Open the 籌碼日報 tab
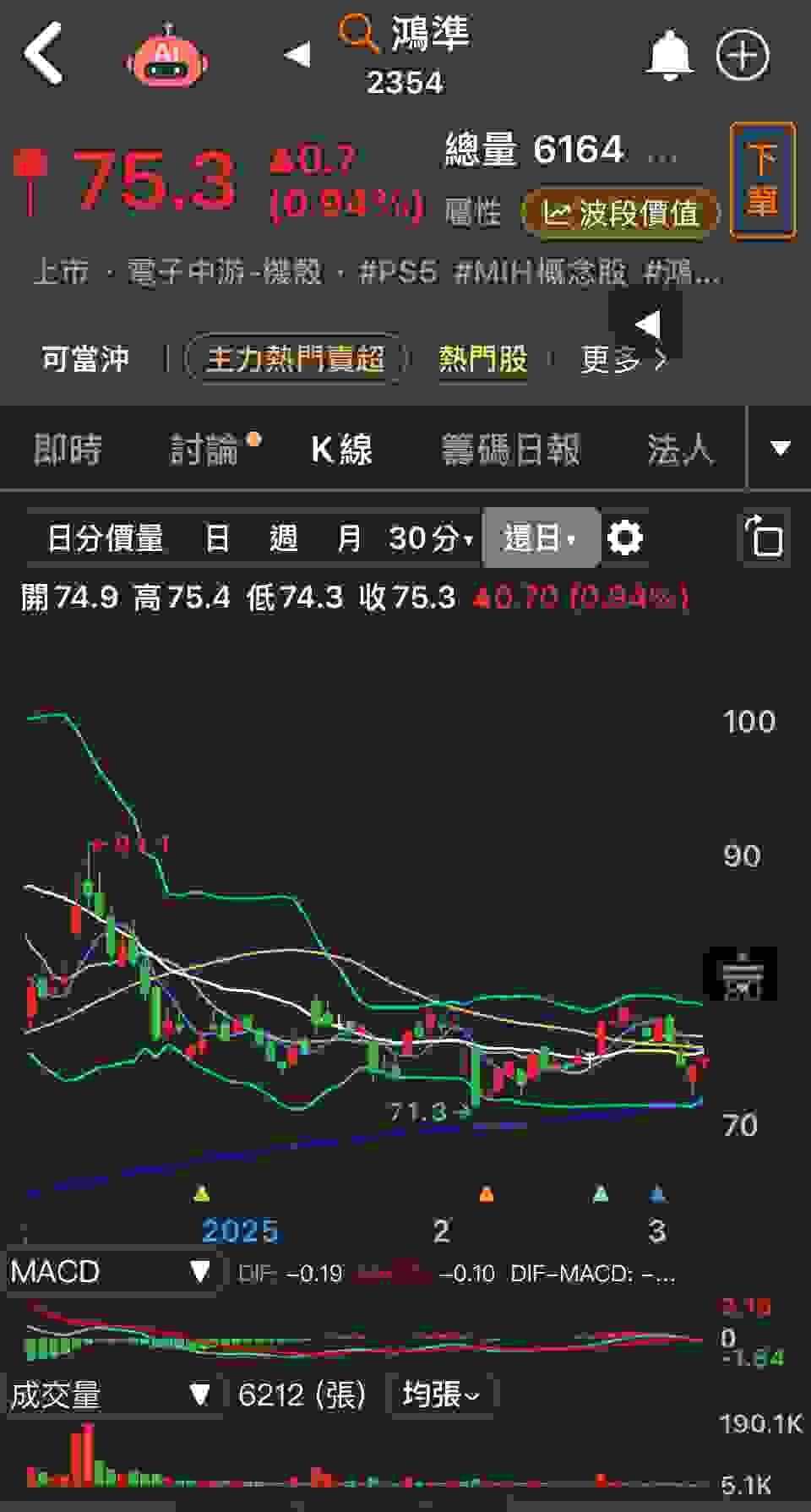 pos(510,449)
